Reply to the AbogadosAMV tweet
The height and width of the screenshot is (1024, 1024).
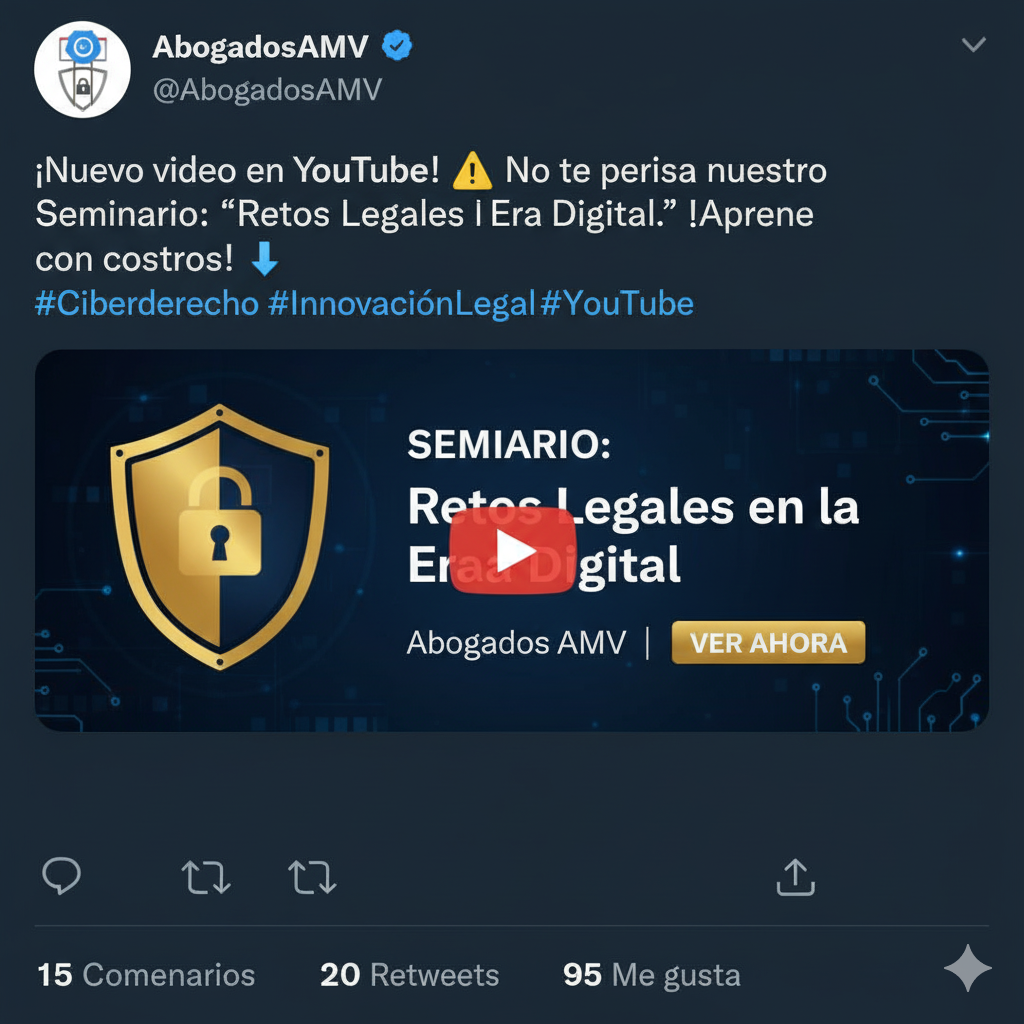pyautogui.click(x=62, y=877)
